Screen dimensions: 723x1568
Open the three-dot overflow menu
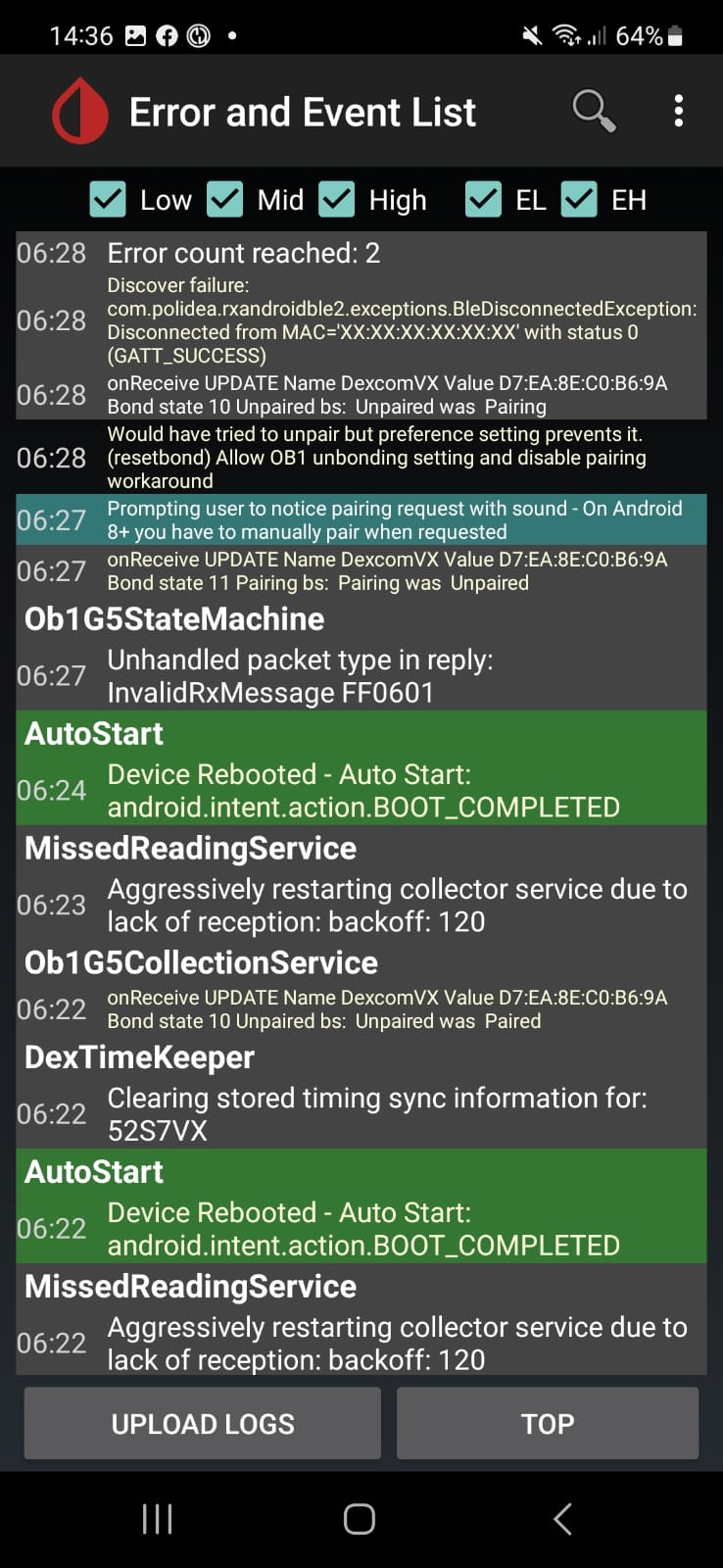[678, 111]
